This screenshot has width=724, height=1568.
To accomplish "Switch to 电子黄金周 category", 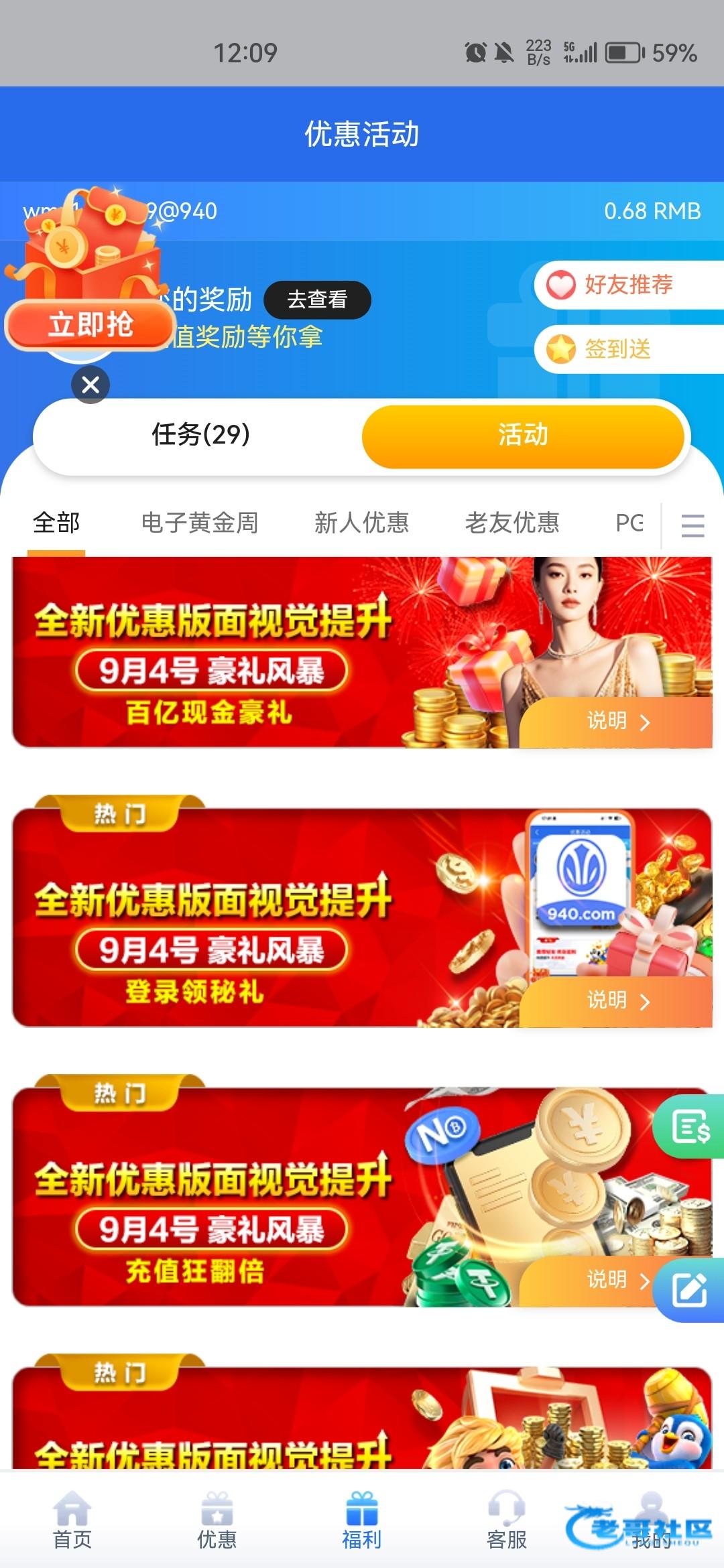I will (x=200, y=523).
